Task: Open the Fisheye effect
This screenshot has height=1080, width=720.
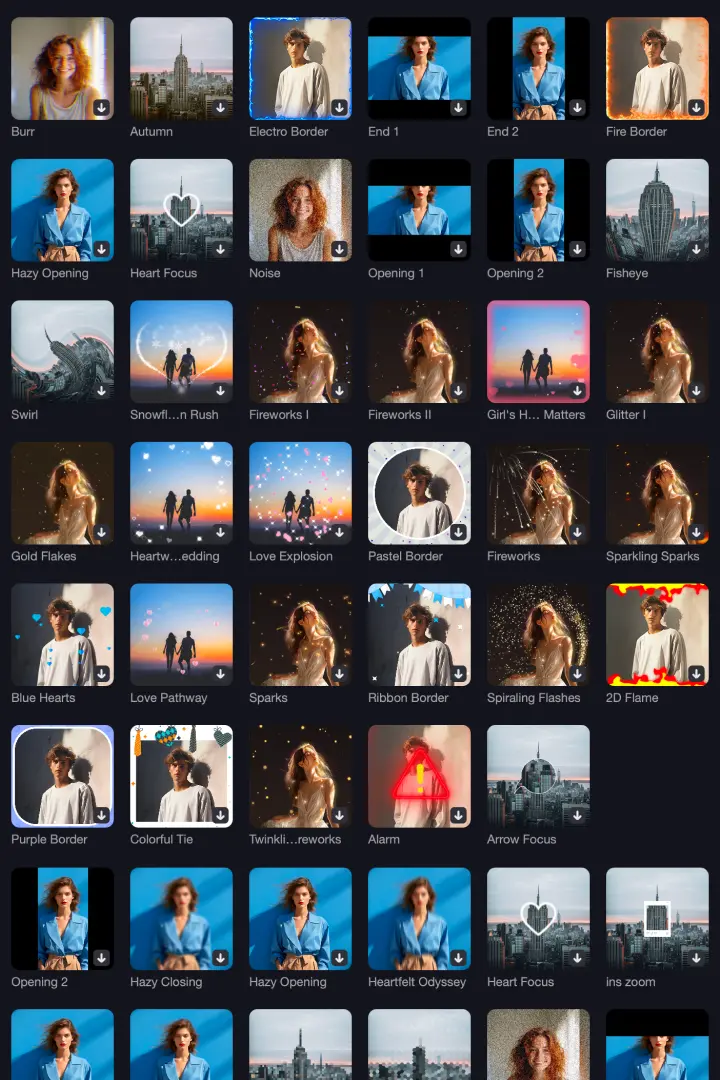Action: 657,210
